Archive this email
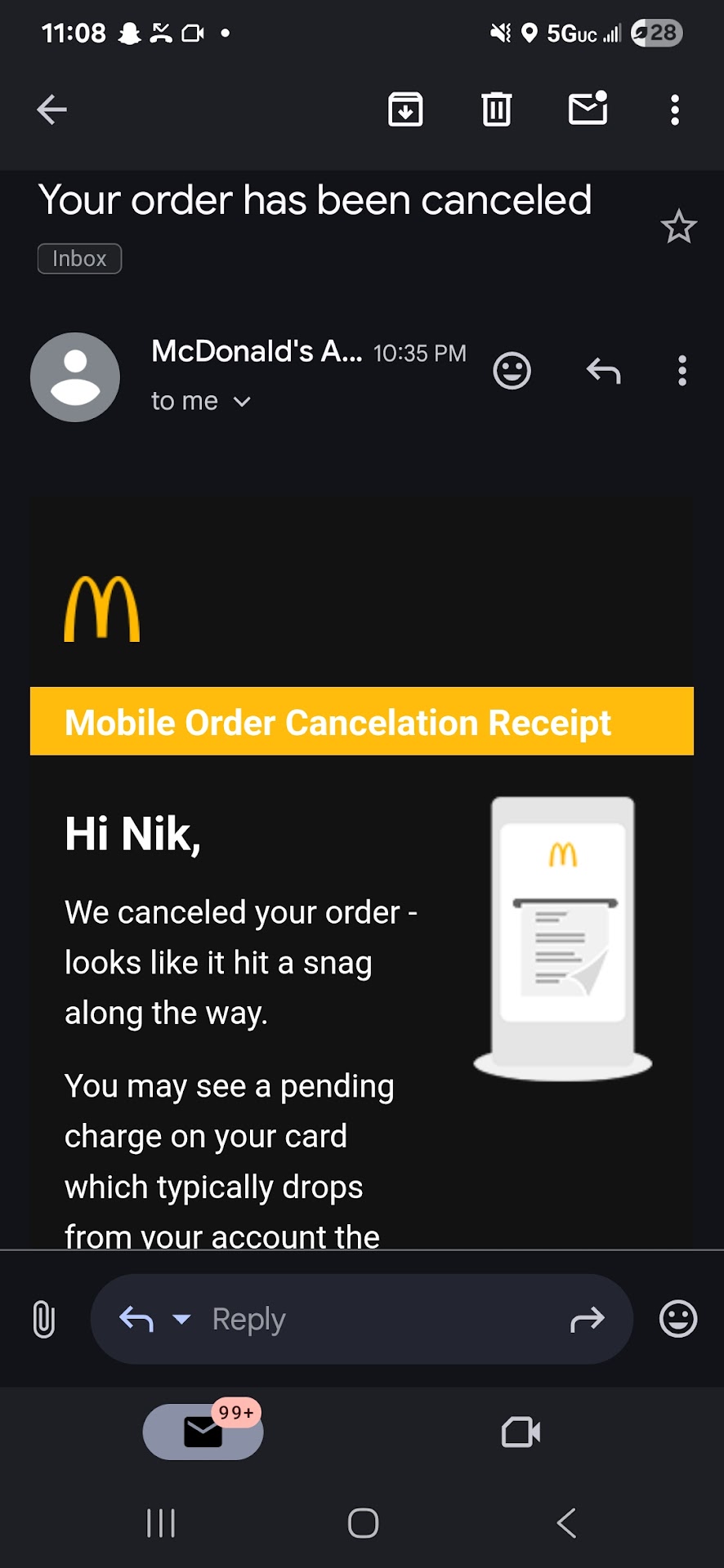The width and height of the screenshot is (724, 1568). coord(405,109)
